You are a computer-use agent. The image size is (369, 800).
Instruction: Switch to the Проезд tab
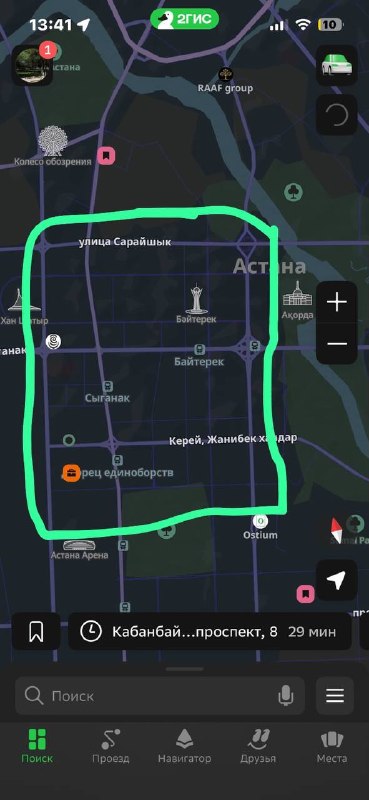click(x=111, y=746)
